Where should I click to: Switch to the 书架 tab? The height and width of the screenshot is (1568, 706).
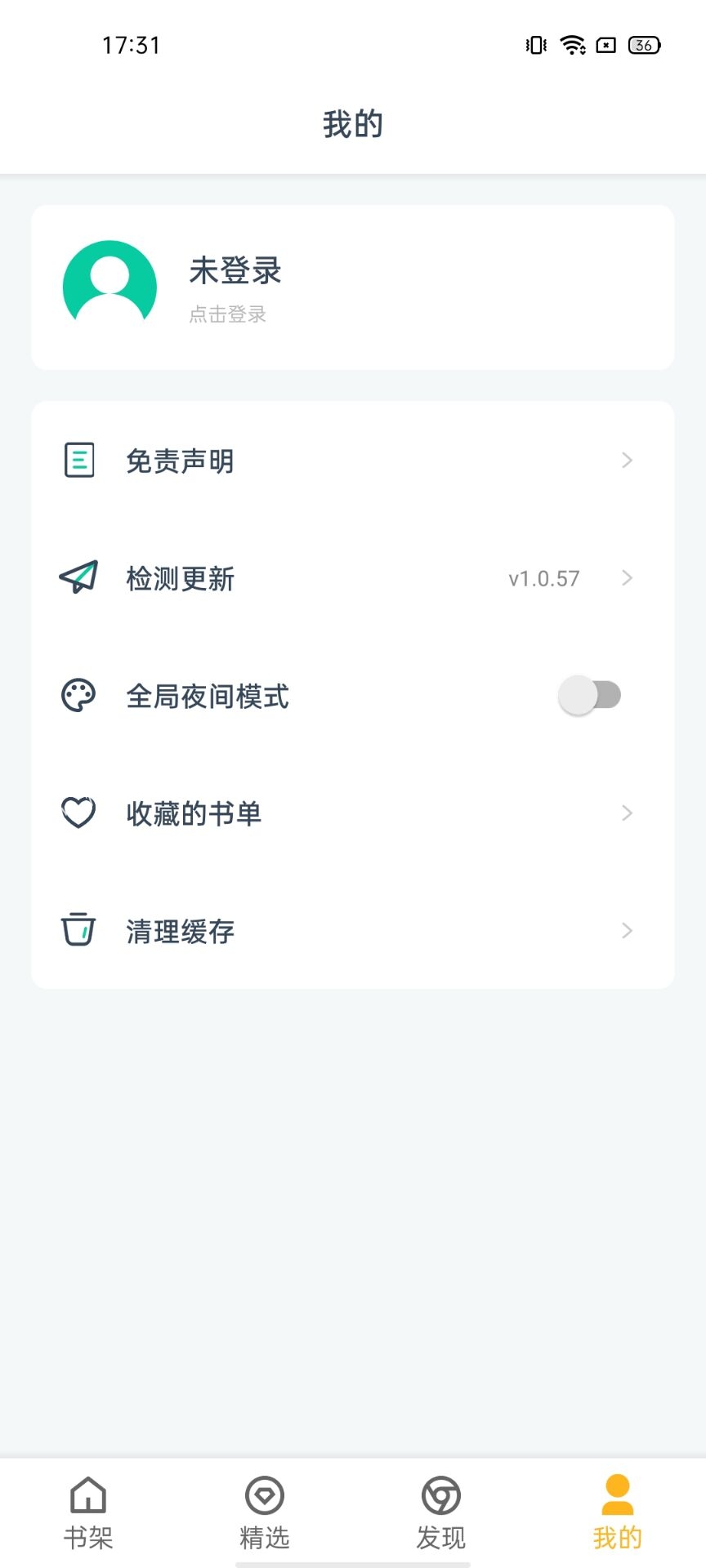click(x=88, y=1512)
